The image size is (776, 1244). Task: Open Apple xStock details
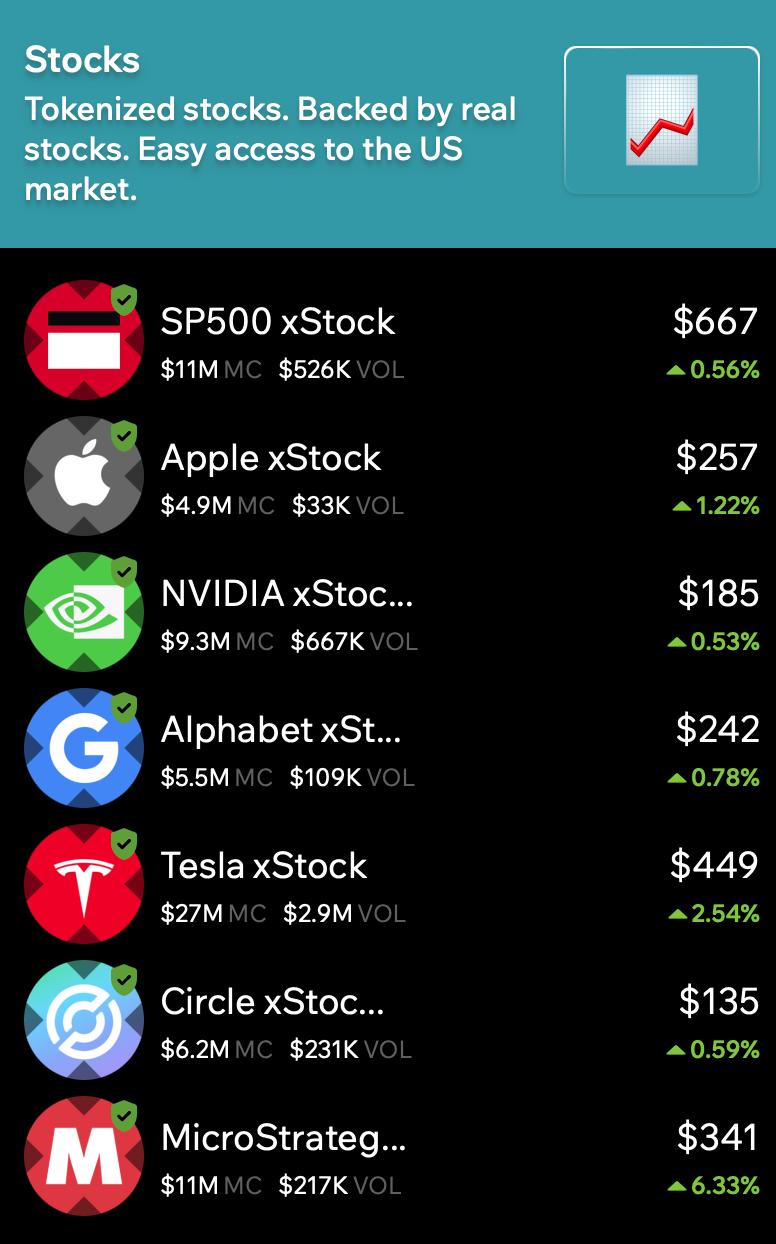388,478
